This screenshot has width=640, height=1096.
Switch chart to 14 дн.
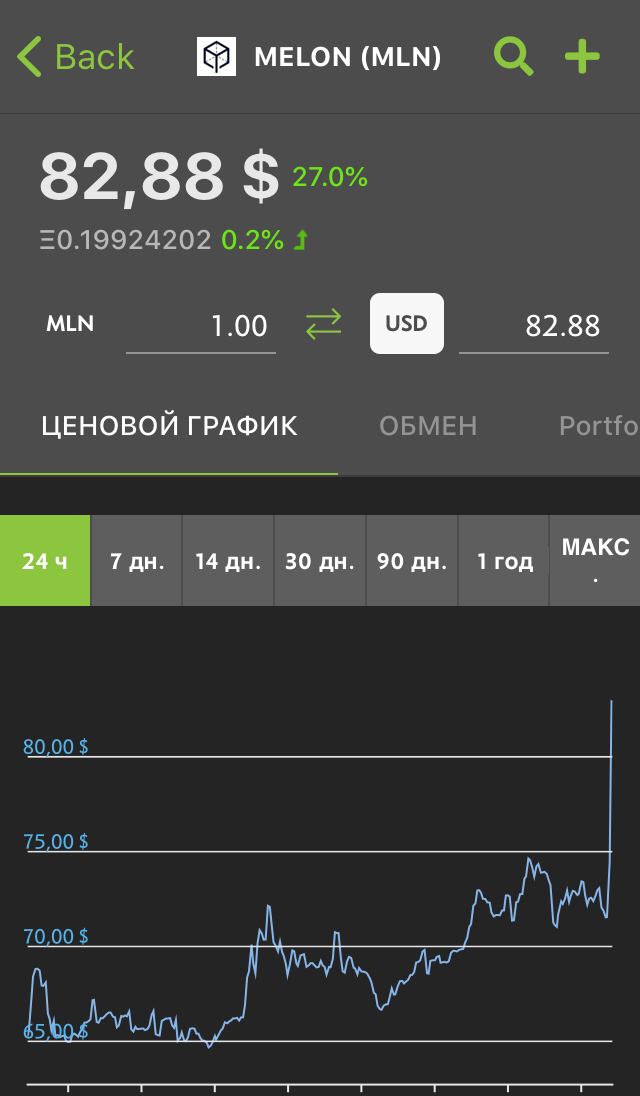point(228,561)
